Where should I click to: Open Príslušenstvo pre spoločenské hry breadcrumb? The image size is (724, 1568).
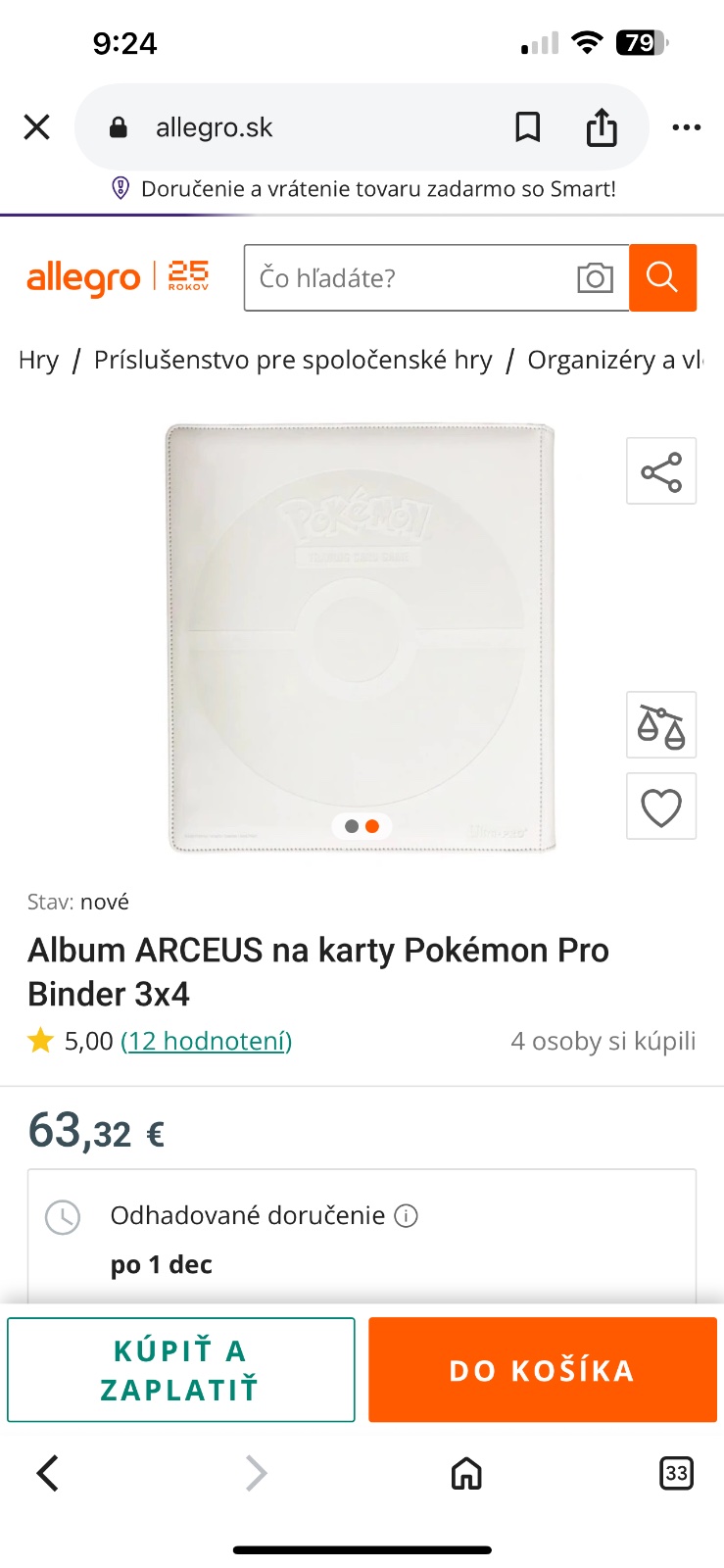pyautogui.click(x=293, y=361)
